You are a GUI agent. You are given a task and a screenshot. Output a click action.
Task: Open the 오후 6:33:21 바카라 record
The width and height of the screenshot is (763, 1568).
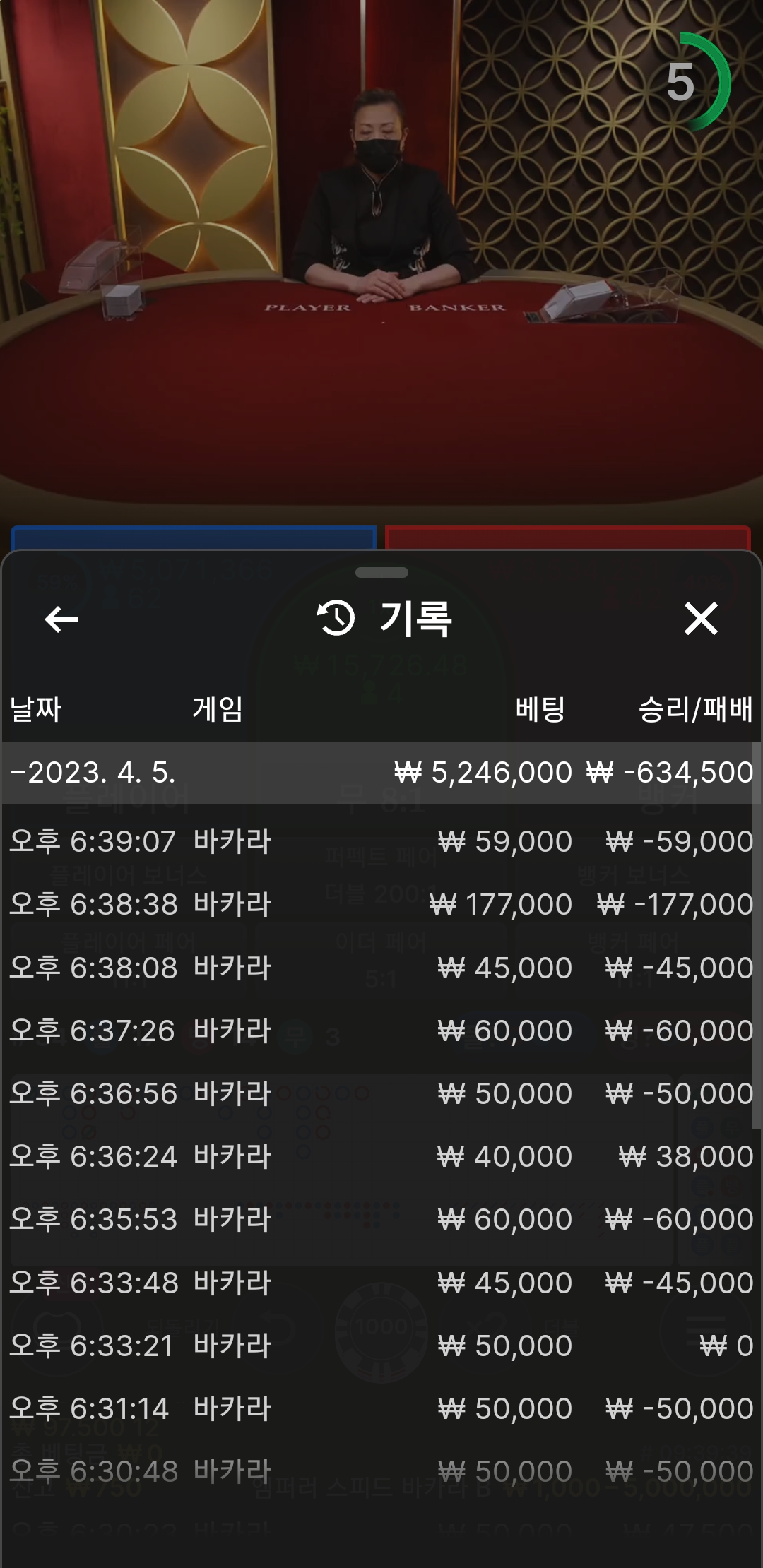[381, 1346]
